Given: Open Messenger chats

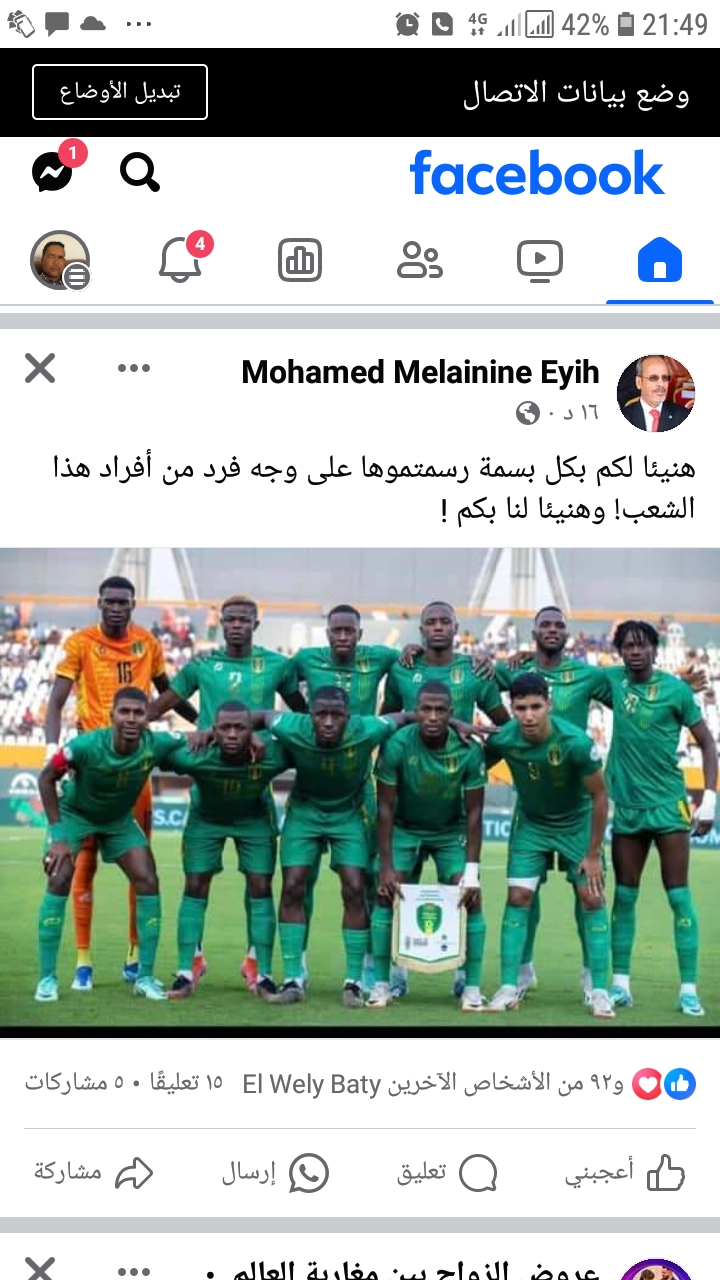Looking at the screenshot, I should [54, 171].
